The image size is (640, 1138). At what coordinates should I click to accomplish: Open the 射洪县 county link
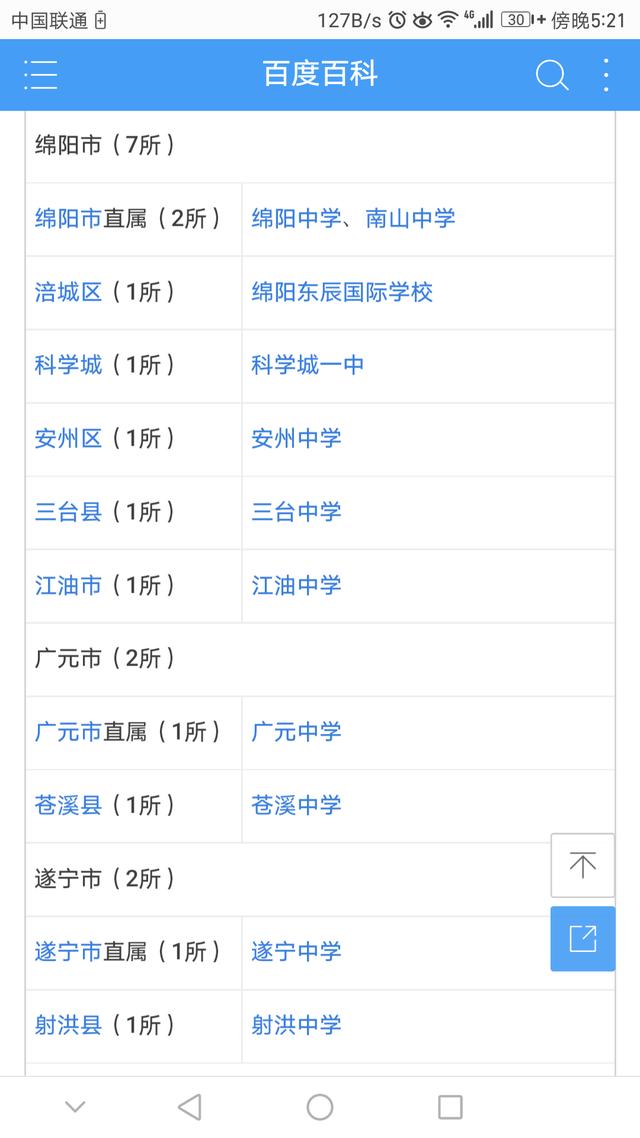pos(68,1025)
